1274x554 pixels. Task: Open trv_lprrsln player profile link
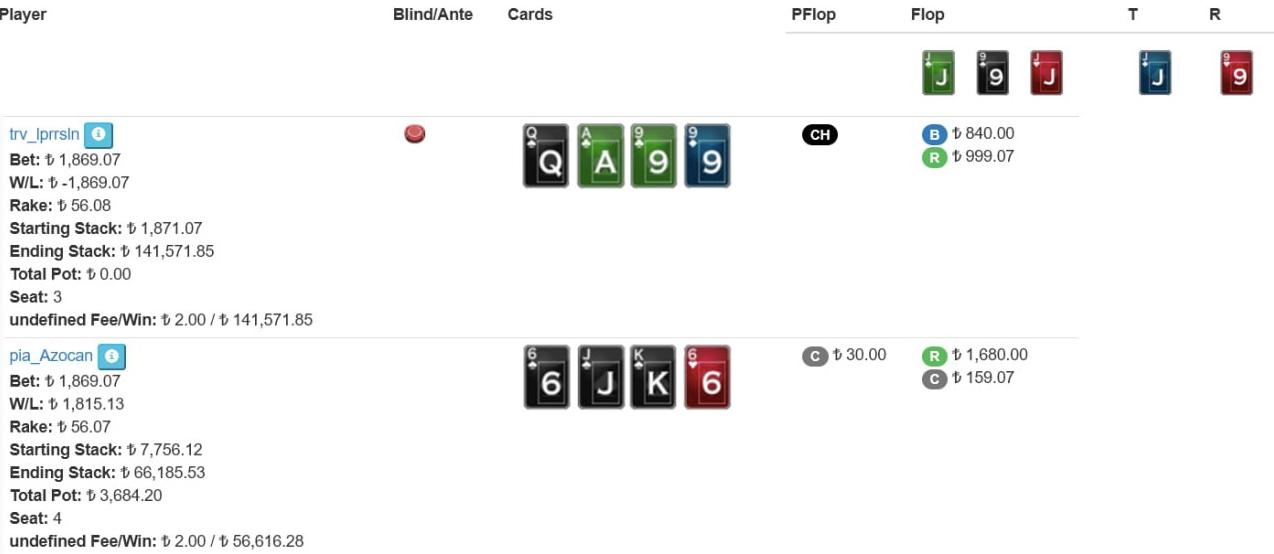tap(44, 134)
